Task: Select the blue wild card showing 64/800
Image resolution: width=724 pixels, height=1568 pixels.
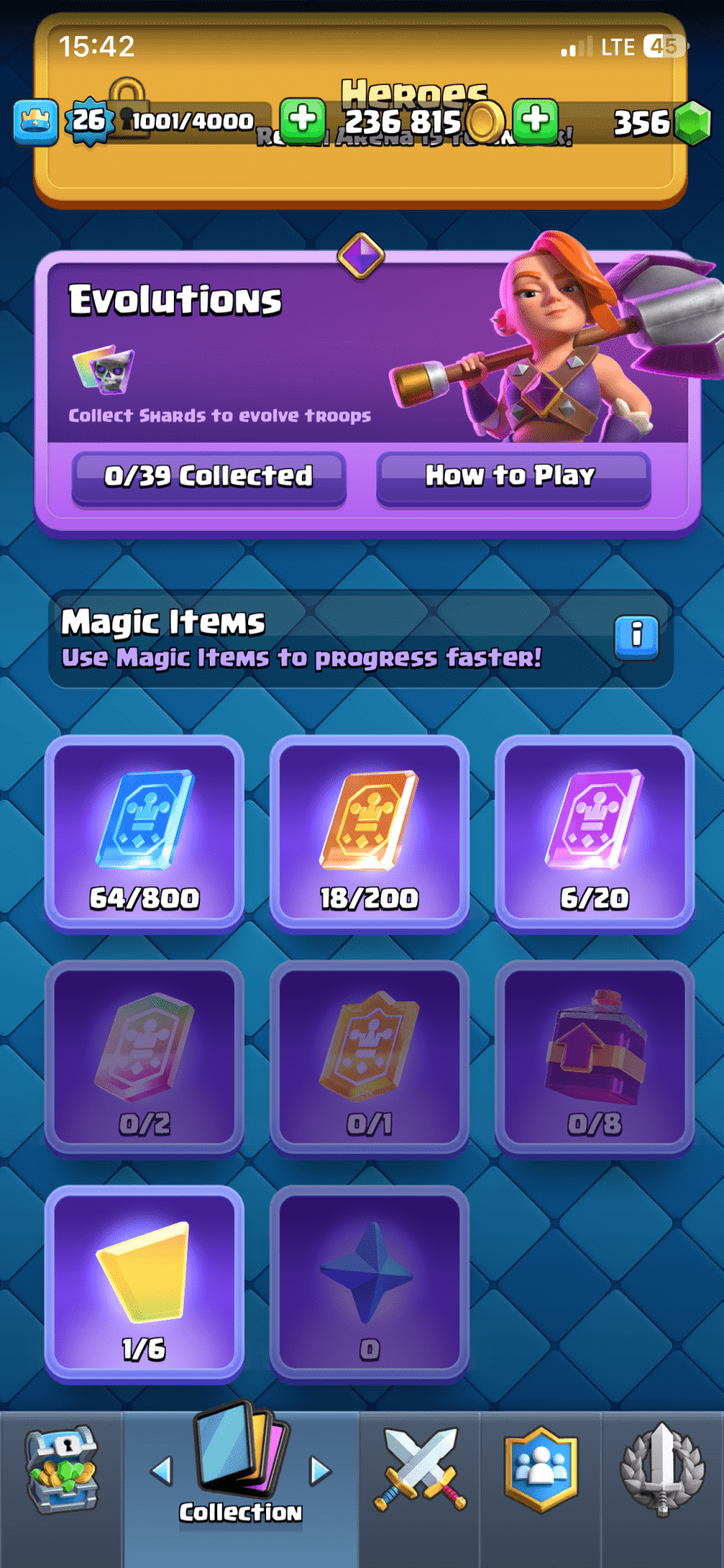Action: click(x=144, y=833)
